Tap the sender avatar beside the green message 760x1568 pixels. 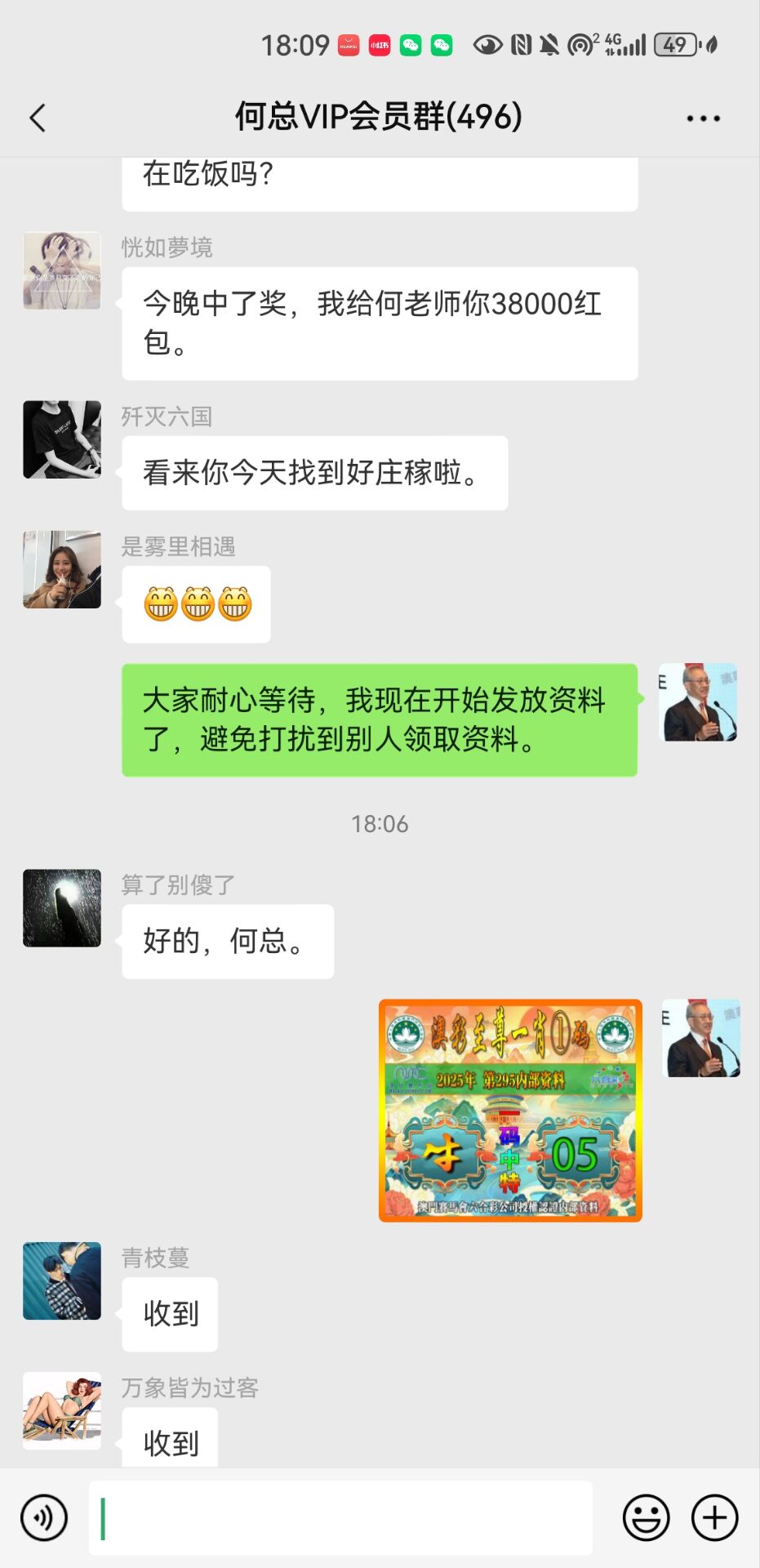[698, 702]
